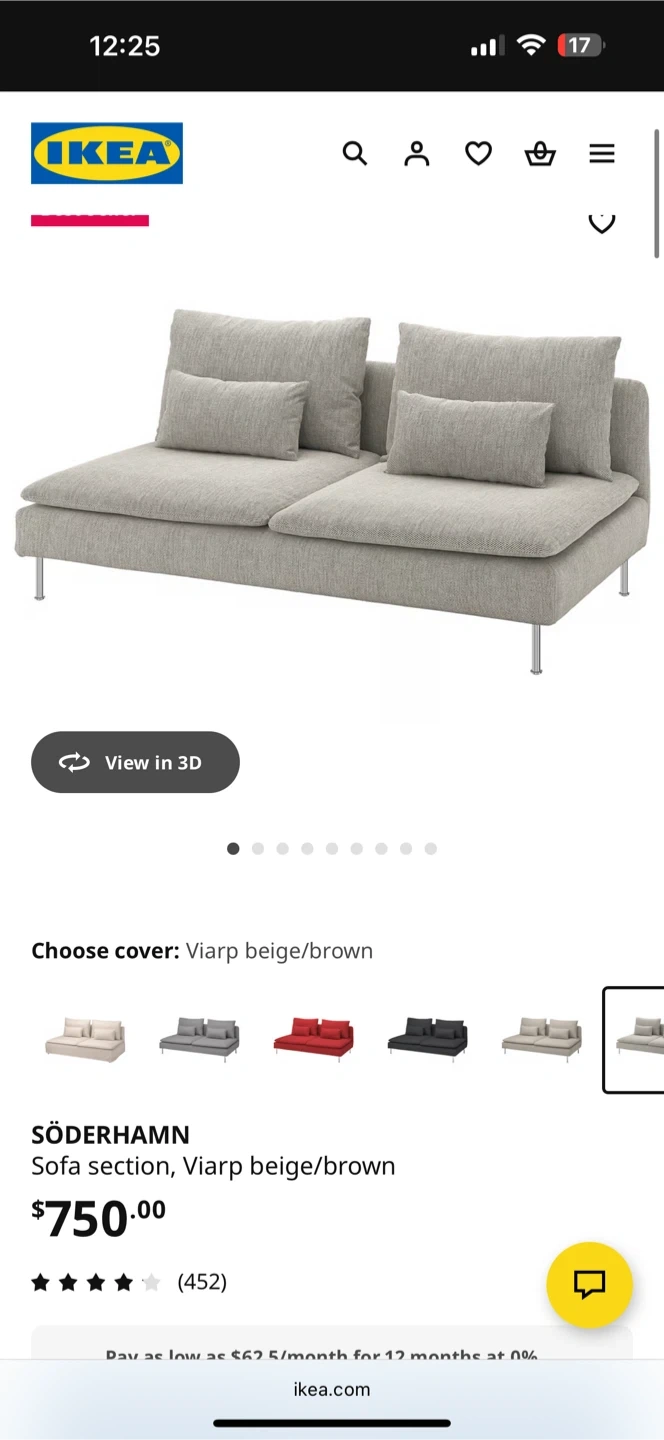The width and height of the screenshot is (664, 1440).
Task: Select the dark black sofa cover
Action: [428, 1039]
